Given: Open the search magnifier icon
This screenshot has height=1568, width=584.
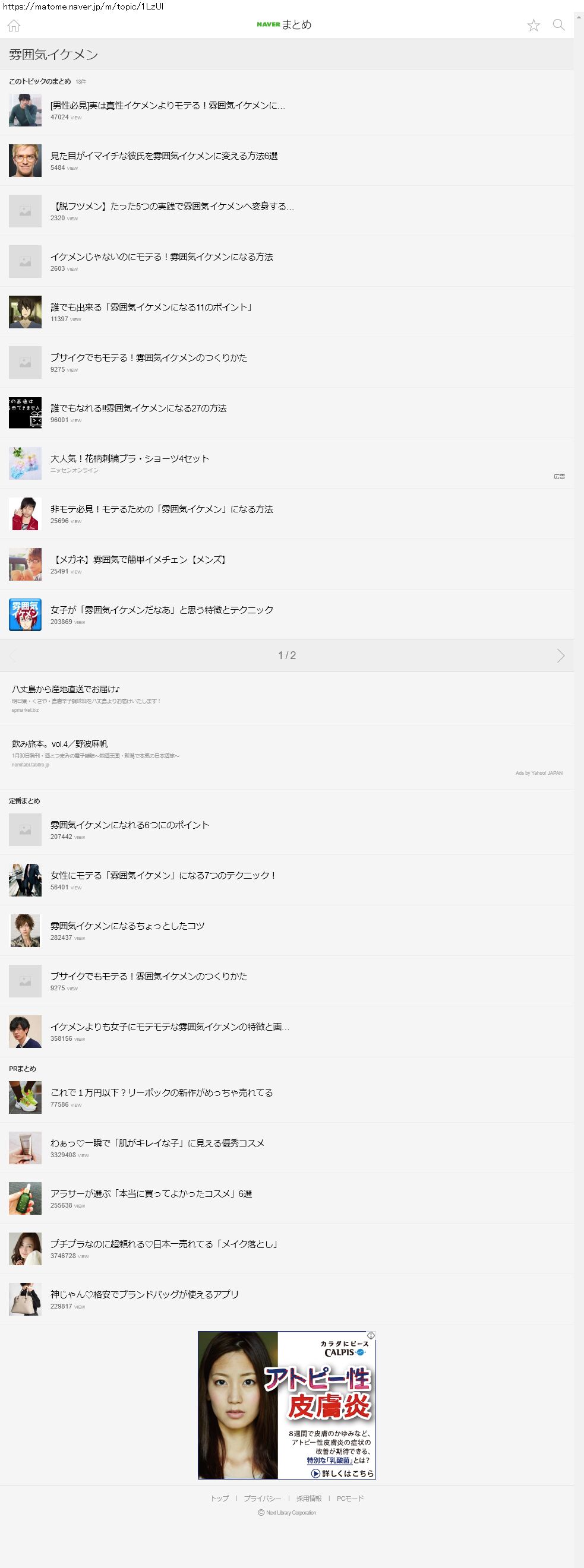Looking at the screenshot, I should tap(558, 25).
